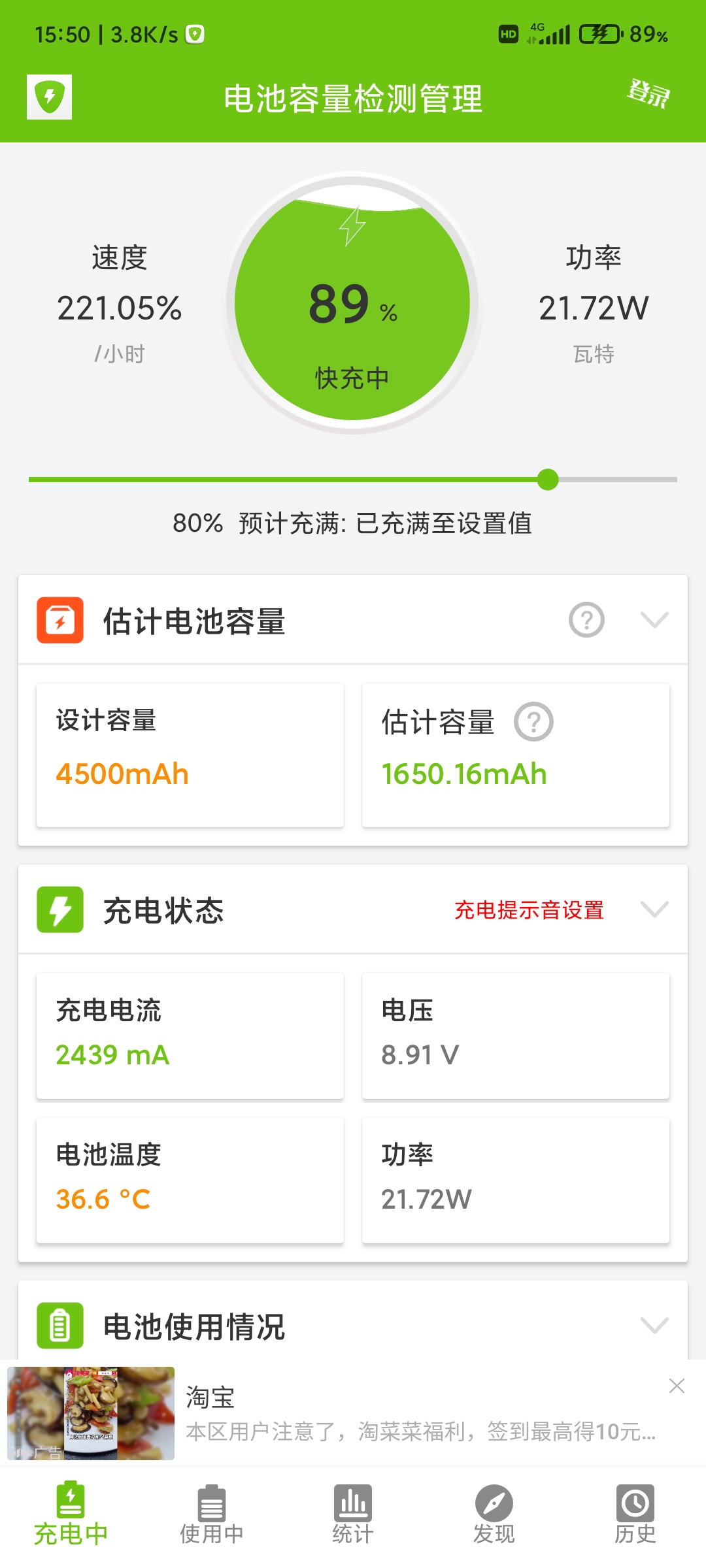Tap the charge limit slider handle
The height and width of the screenshot is (1568, 706).
[x=548, y=480]
